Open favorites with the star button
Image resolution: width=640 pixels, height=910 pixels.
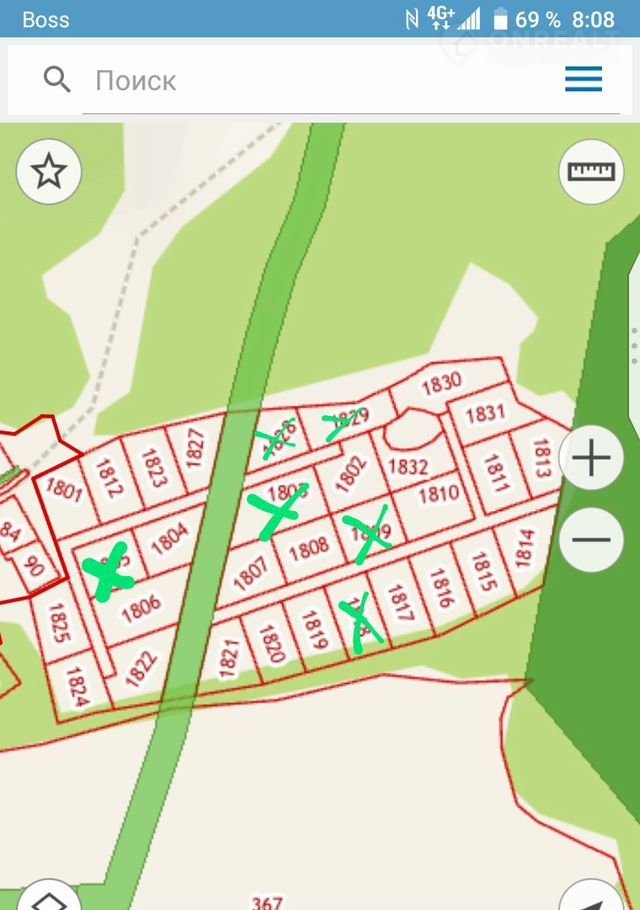click(49, 172)
